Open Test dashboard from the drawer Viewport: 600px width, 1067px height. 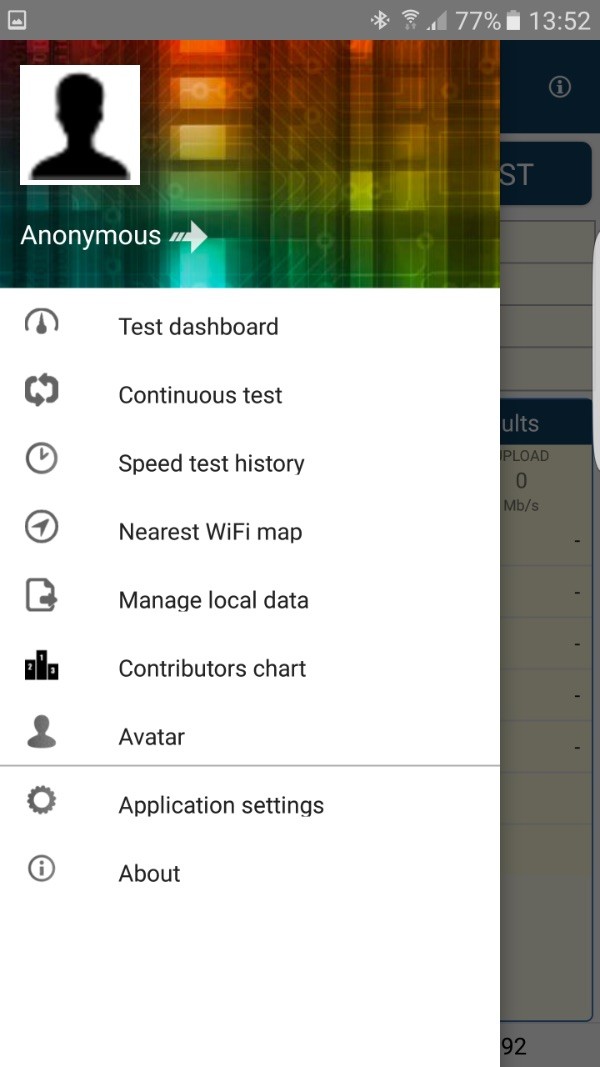point(198,327)
